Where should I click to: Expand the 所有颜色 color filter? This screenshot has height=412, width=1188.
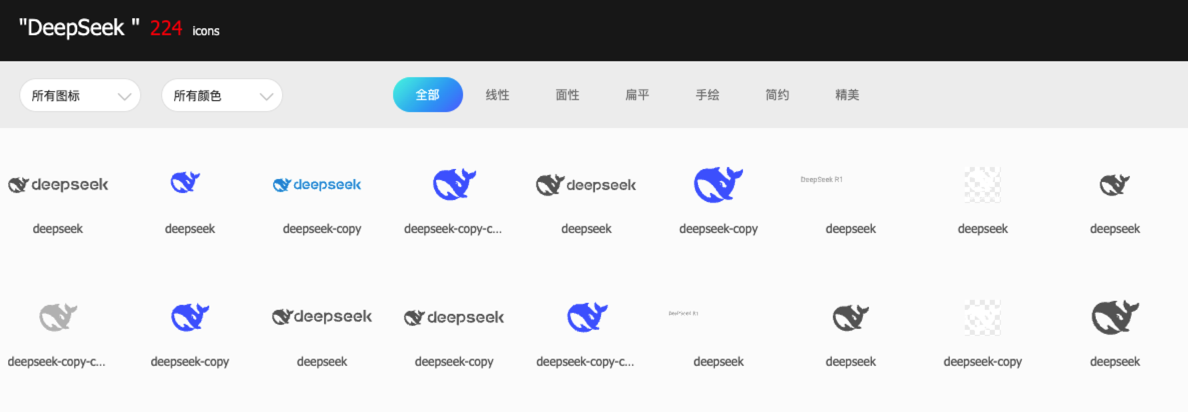(x=222, y=96)
